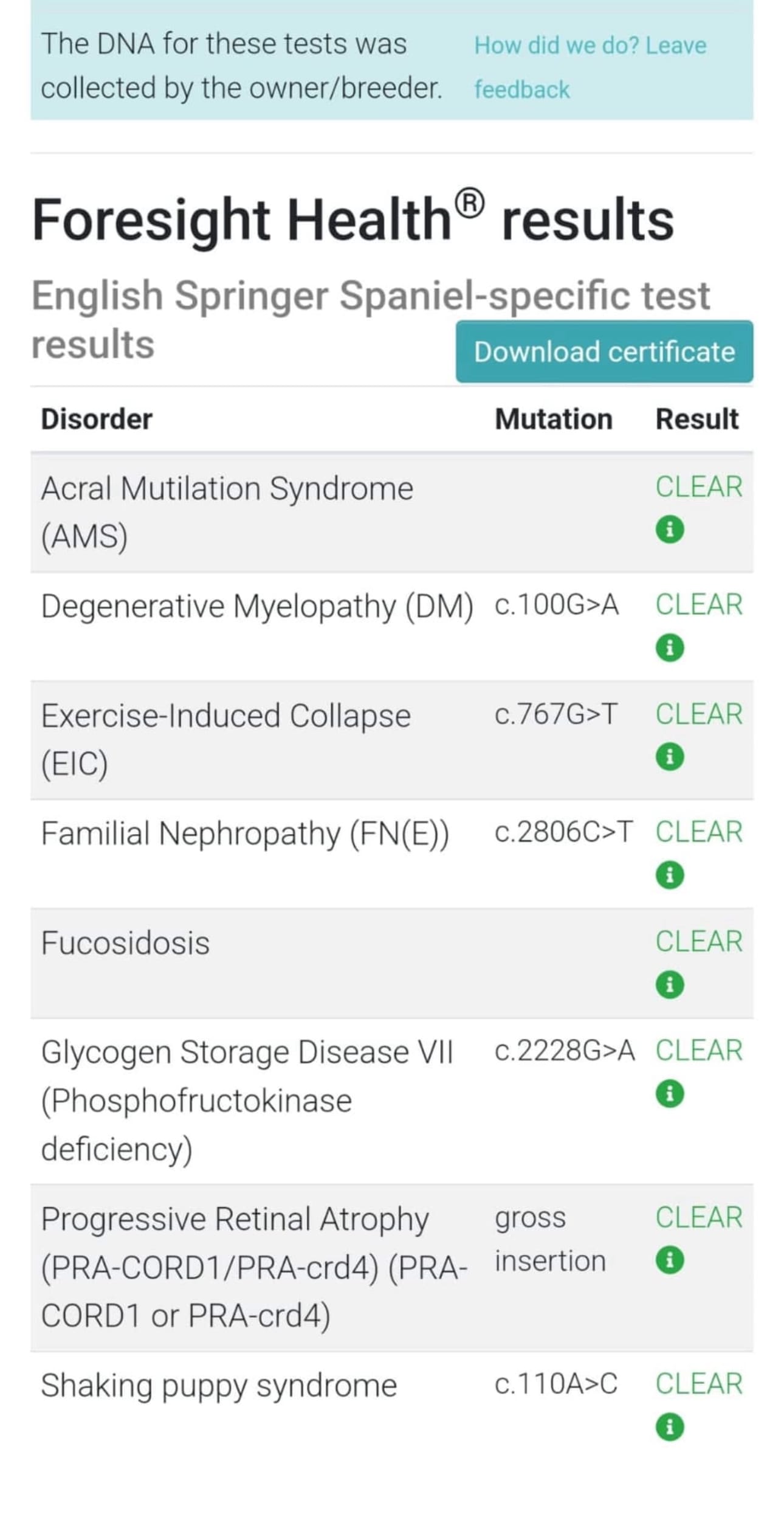Tap the Download certificate button
The height and width of the screenshot is (1517, 784).
point(604,351)
